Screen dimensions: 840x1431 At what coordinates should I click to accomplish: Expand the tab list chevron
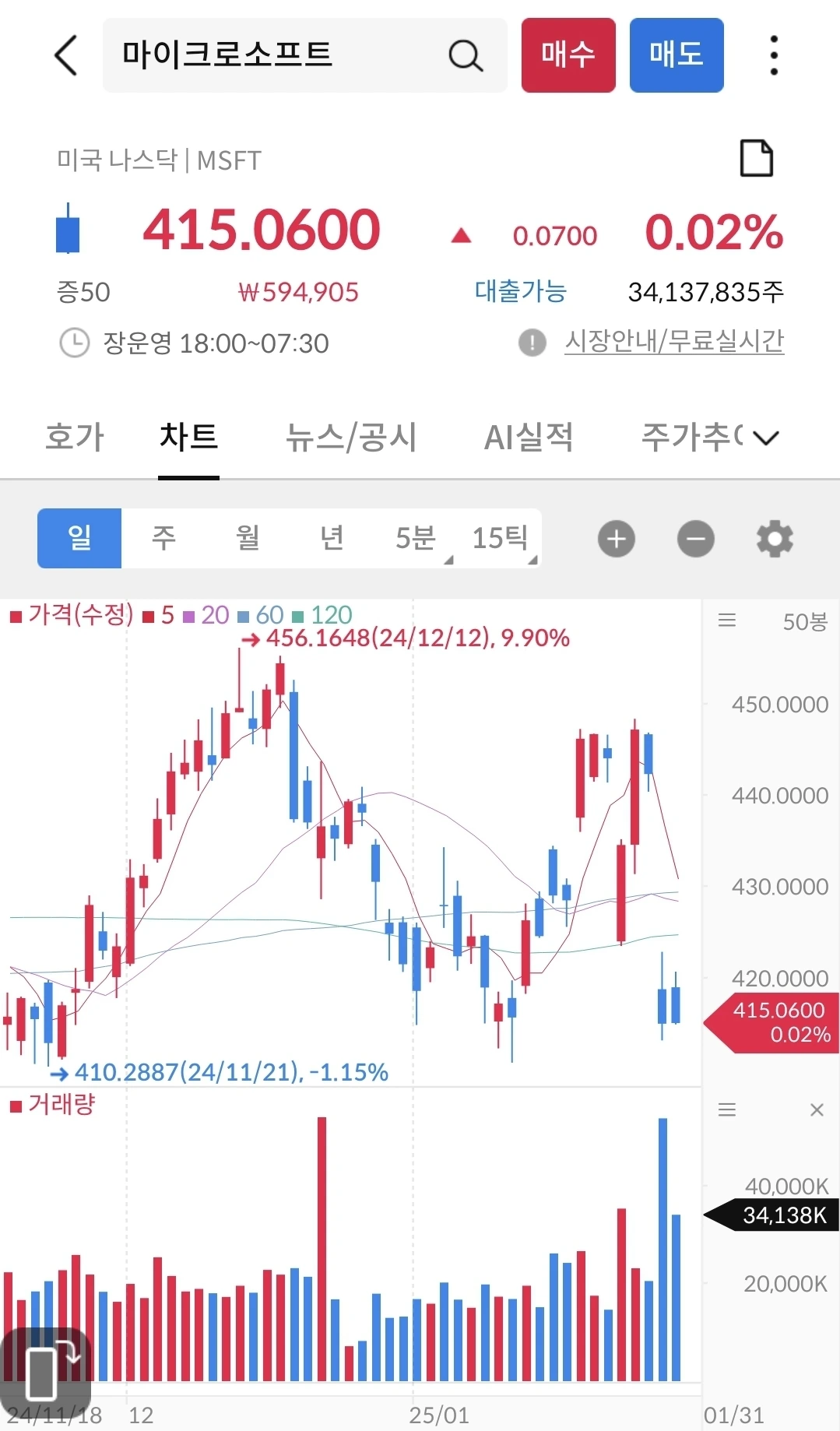pos(766,438)
